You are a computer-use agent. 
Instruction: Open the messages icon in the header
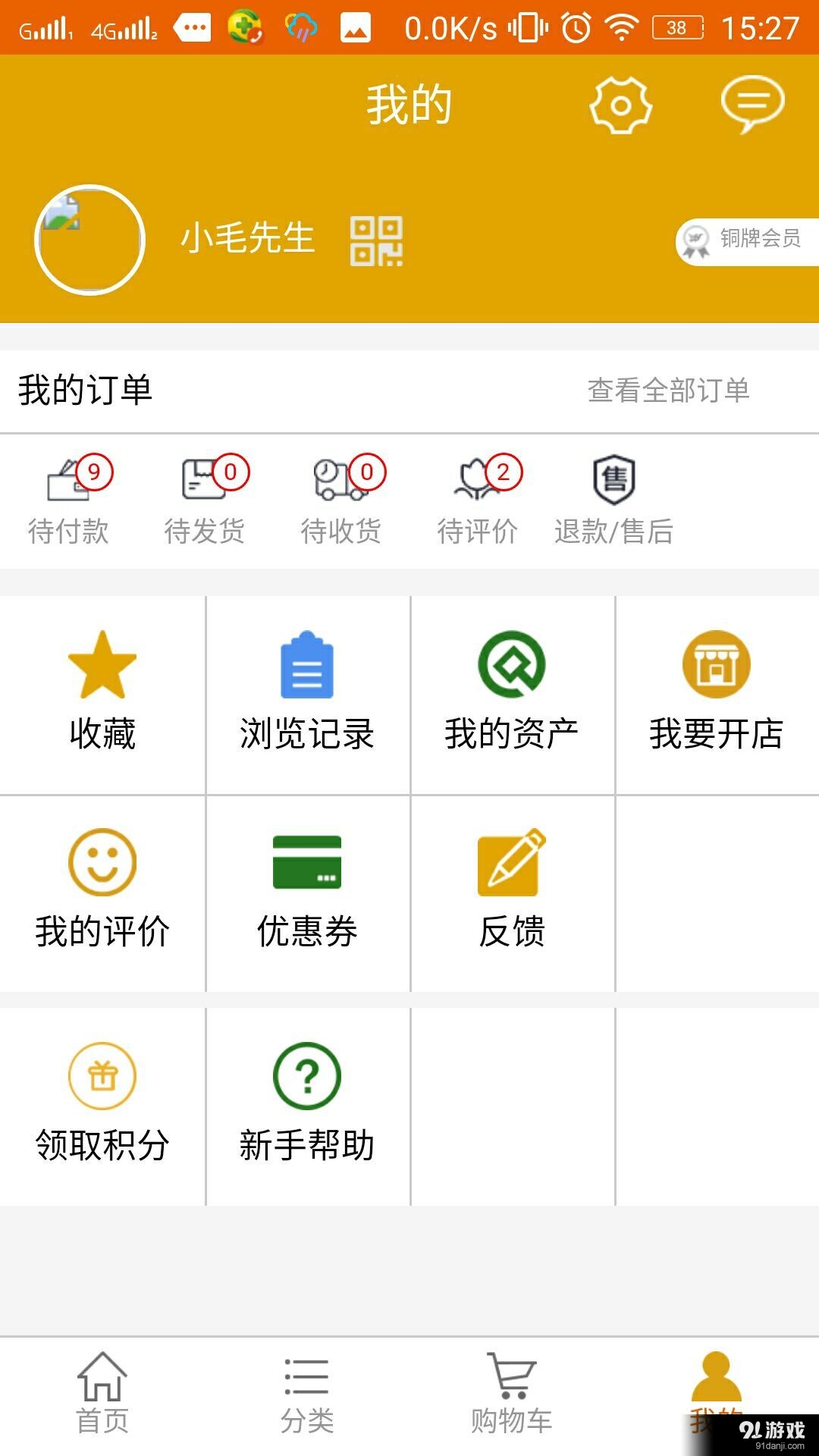[x=751, y=106]
